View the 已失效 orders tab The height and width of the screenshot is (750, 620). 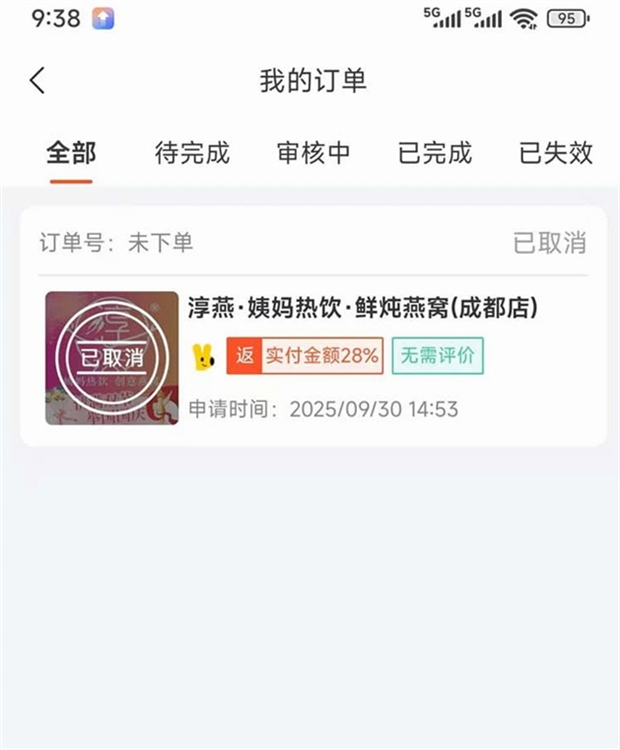tap(556, 153)
